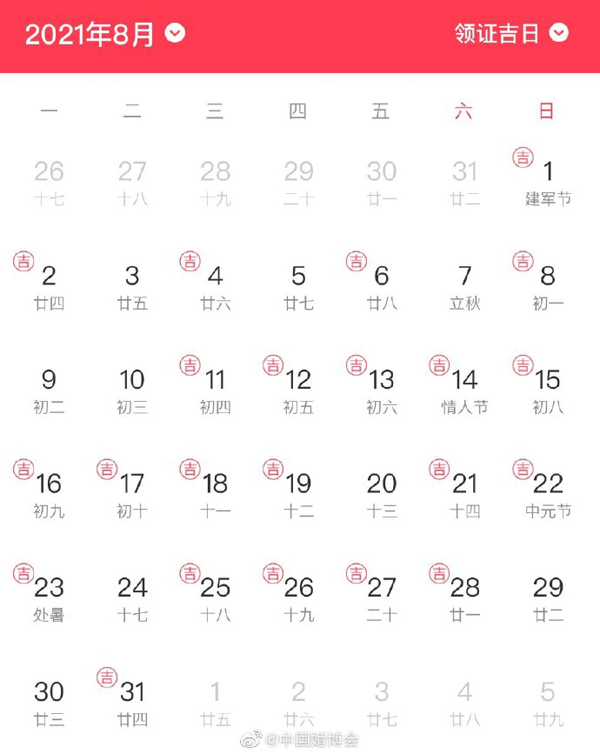Screen dimensions: 600x754
Task: Pick August 23 处暑
Action: pyautogui.click(x=49, y=597)
